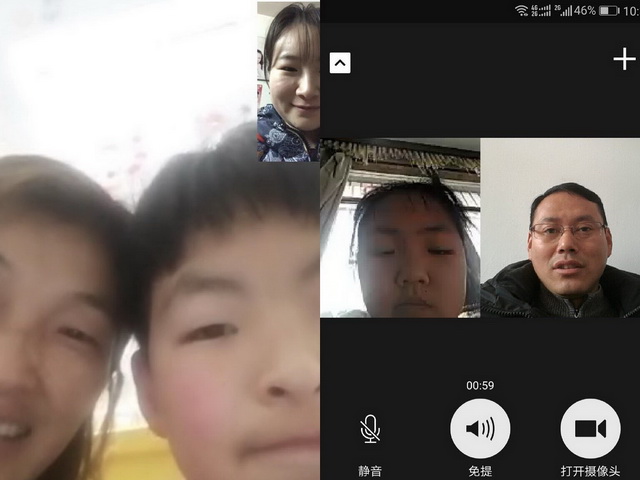
Task: Add a participant with the plus icon
Action: pos(624,60)
